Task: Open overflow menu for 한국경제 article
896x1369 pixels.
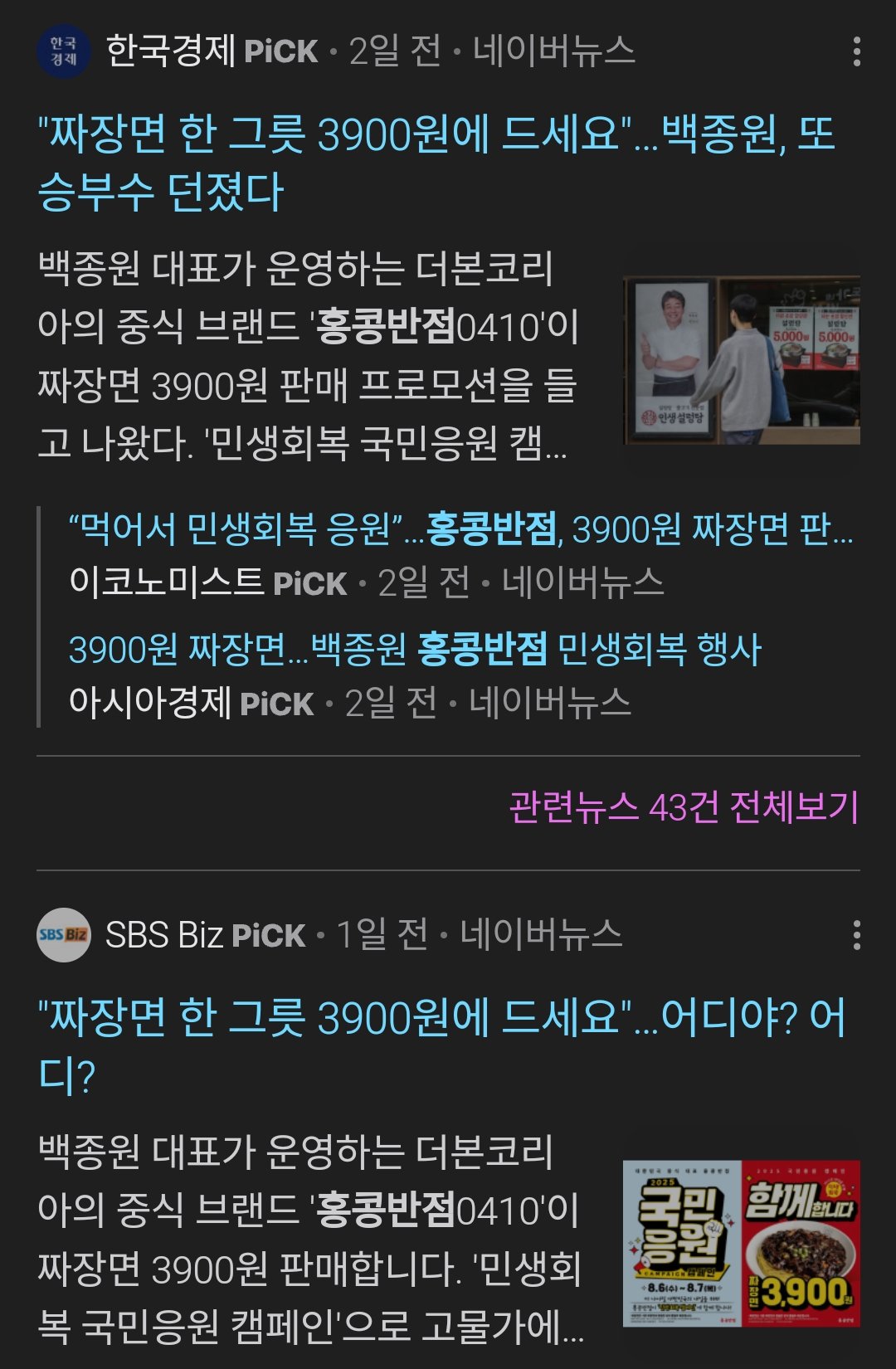Action: pyautogui.click(x=856, y=51)
